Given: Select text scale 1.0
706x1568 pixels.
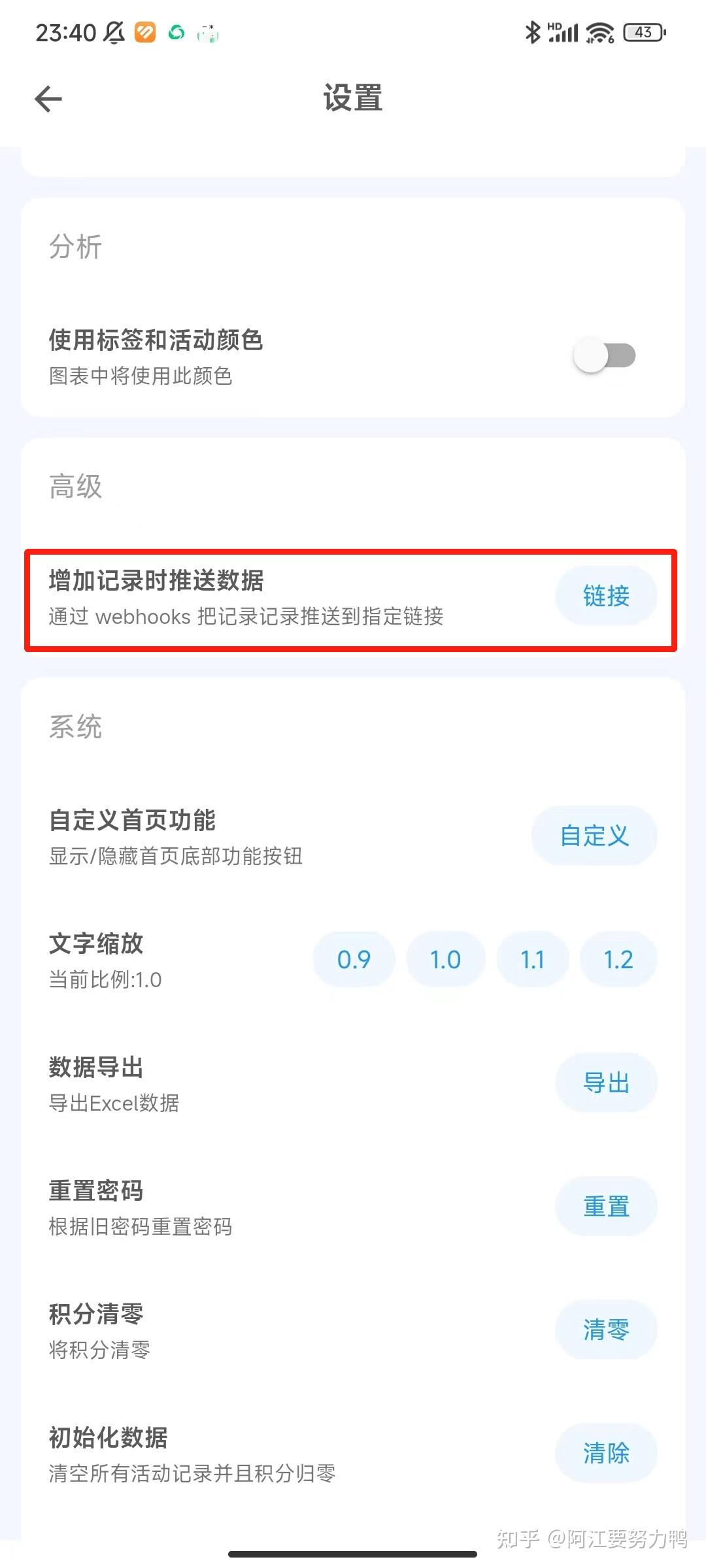Looking at the screenshot, I should pyautogui.click(x=445, y=959).
